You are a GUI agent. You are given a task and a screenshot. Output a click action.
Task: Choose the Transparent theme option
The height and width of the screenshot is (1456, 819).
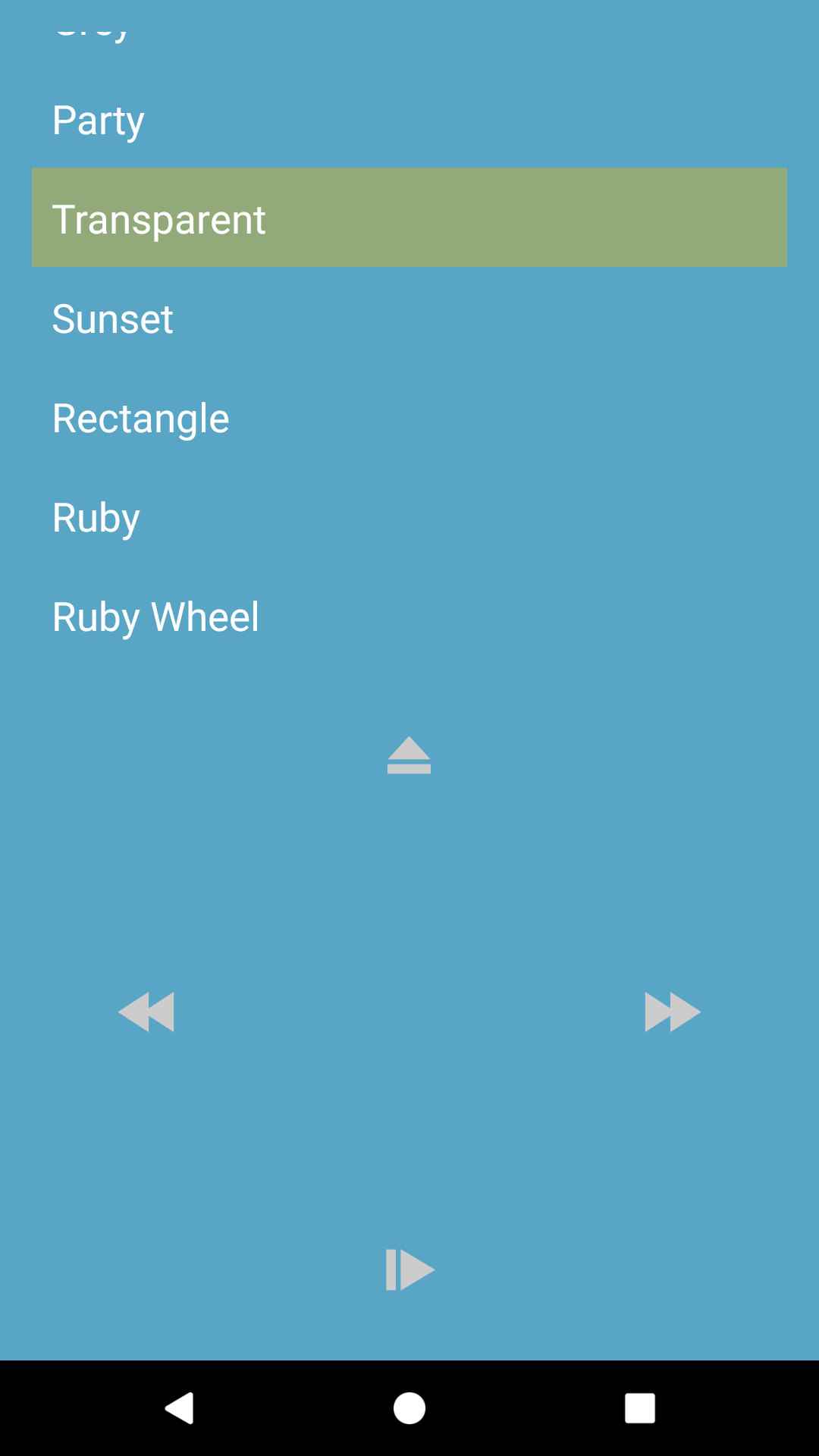[409, 218]
